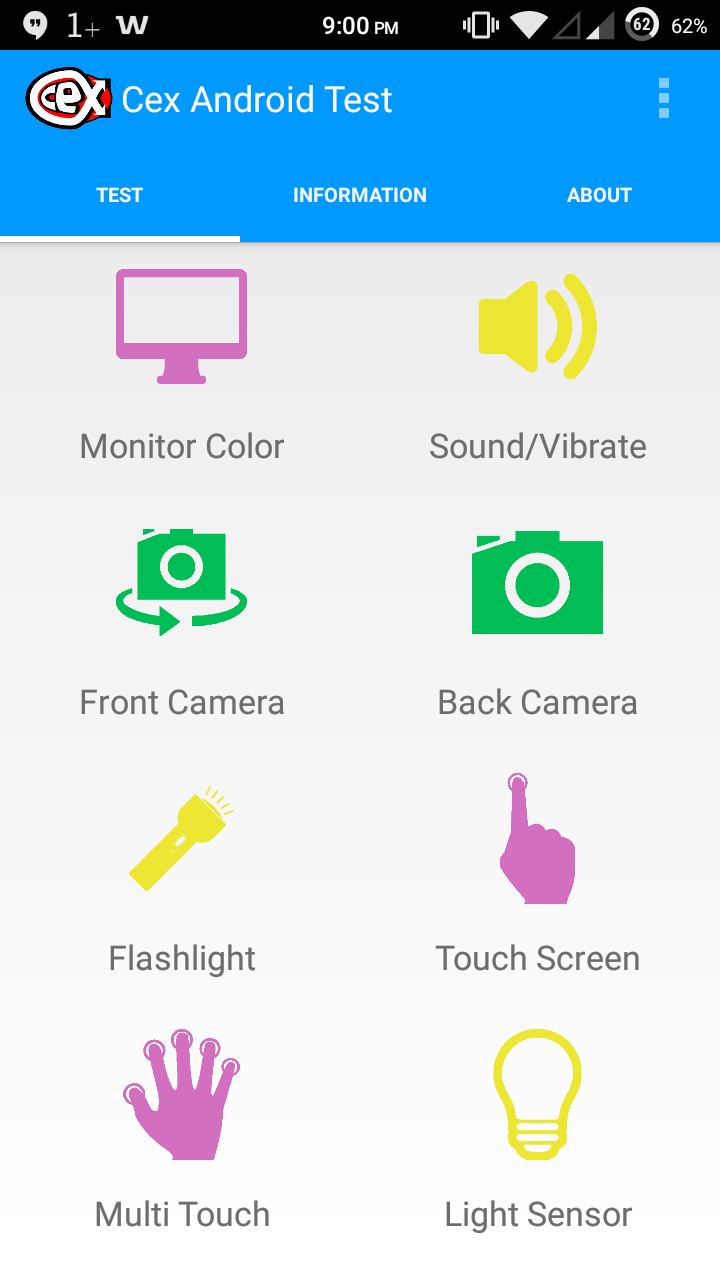Switch to the About tab

point(599,195)
